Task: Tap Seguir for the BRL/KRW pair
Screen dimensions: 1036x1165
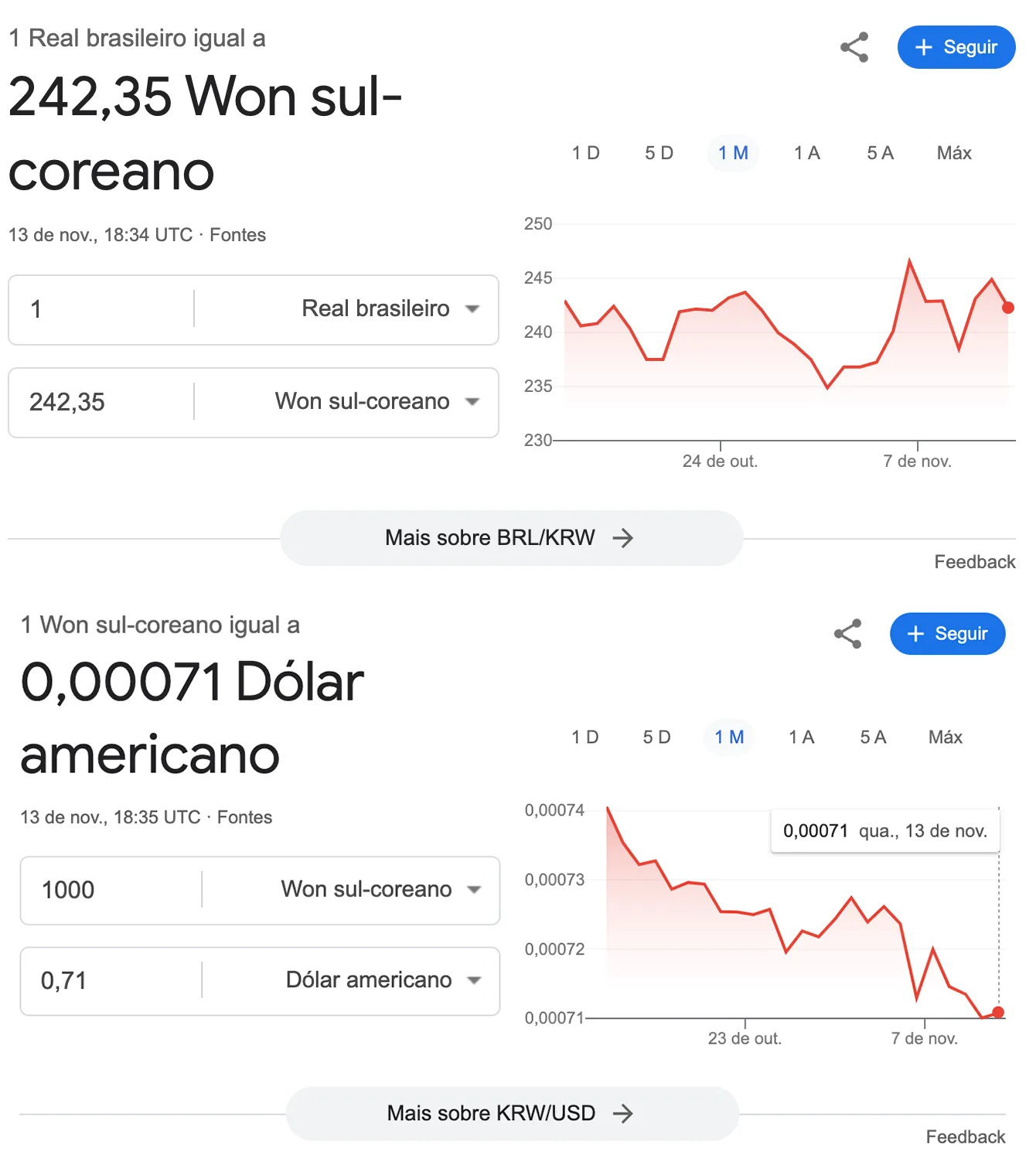Action: tap(956, 47)
